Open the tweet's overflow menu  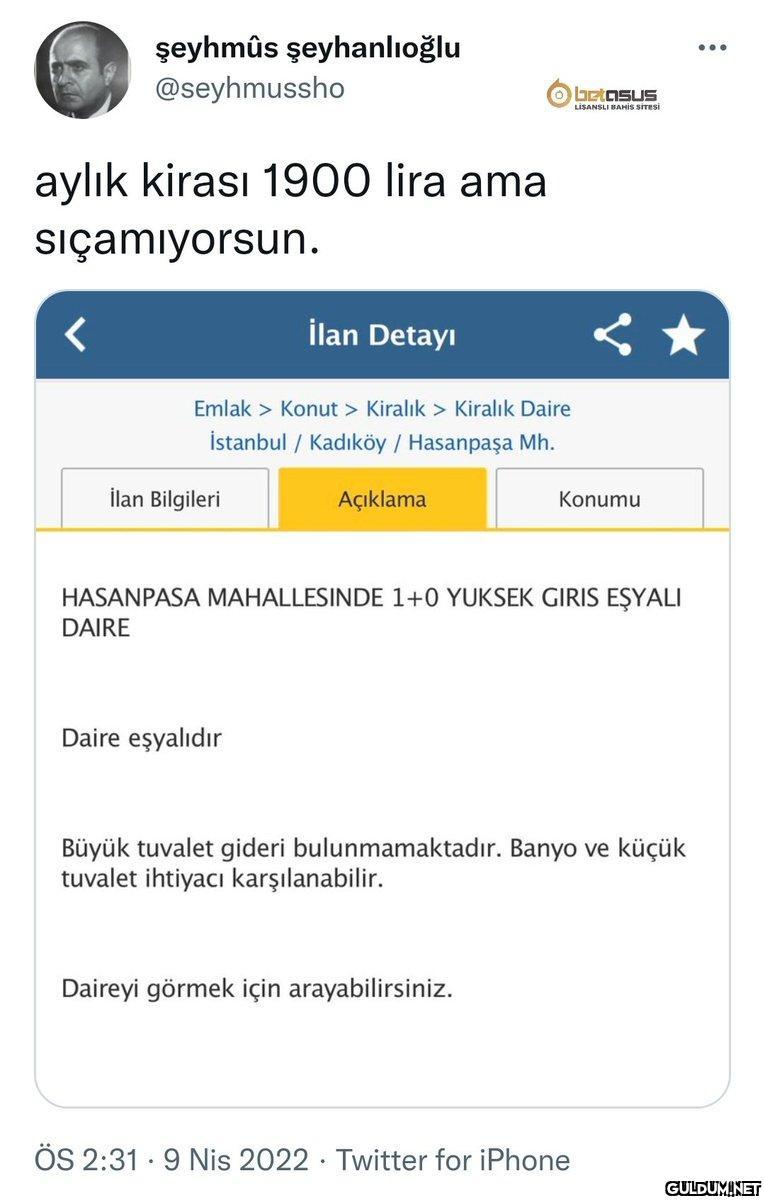pos(712,47)
